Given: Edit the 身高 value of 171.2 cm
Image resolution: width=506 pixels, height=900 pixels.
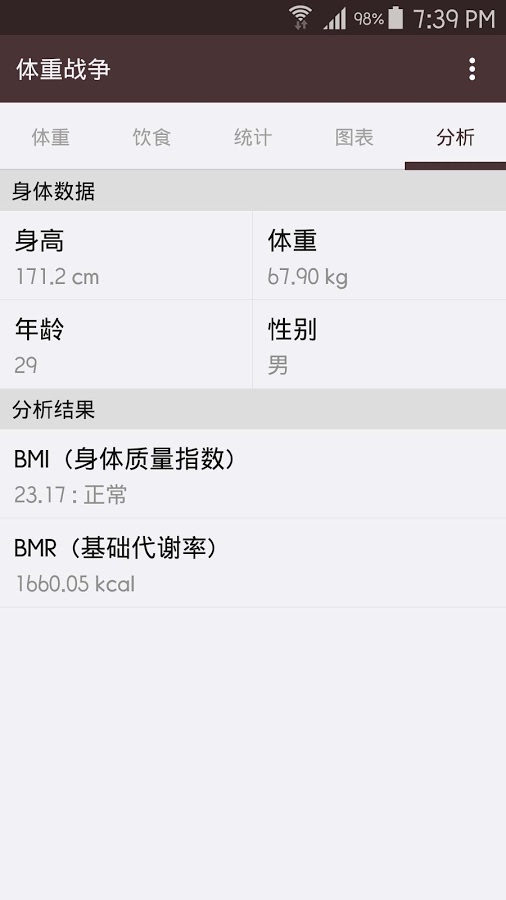Looking at the screenshot, I should pyautogui.click(x=126, y=255).
